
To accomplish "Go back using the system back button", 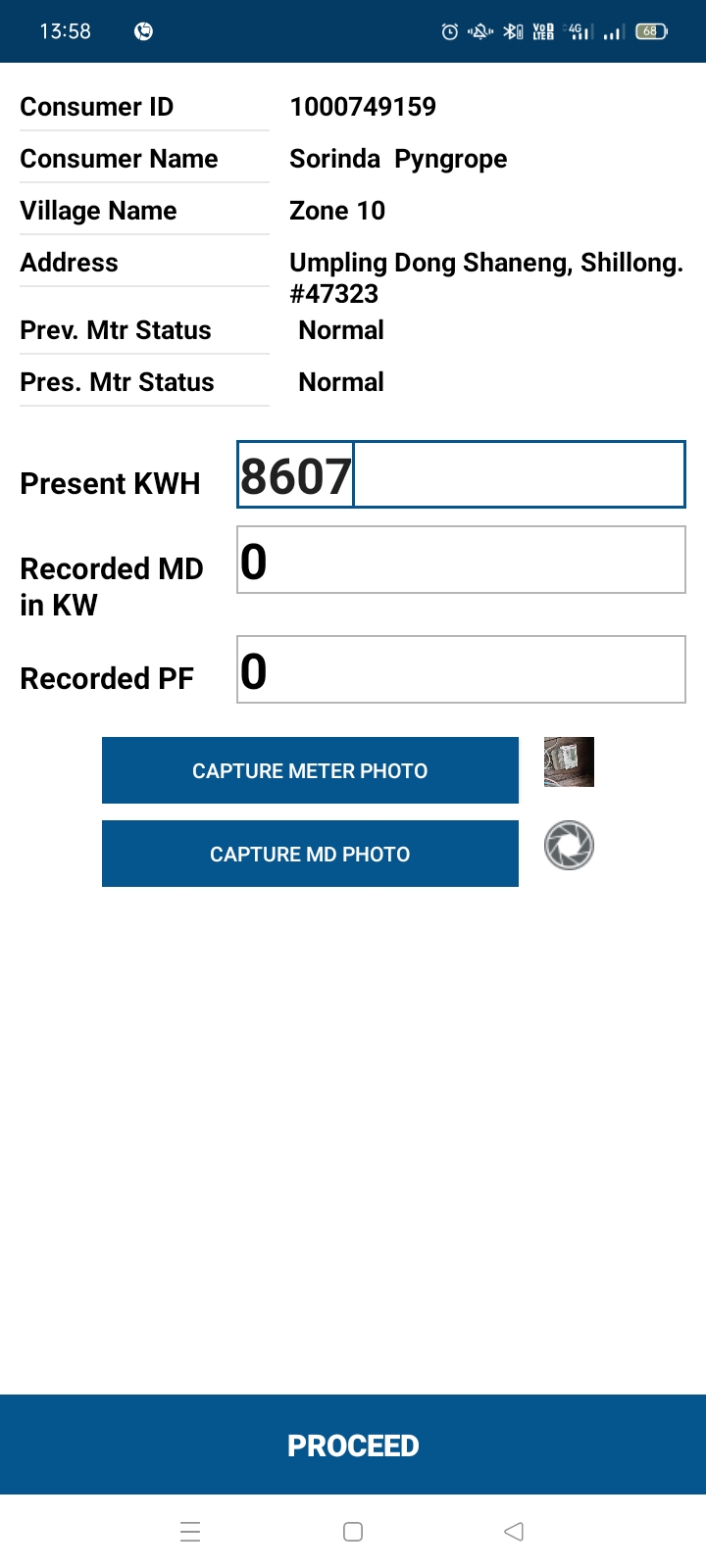I will [x=514, y=1532].
